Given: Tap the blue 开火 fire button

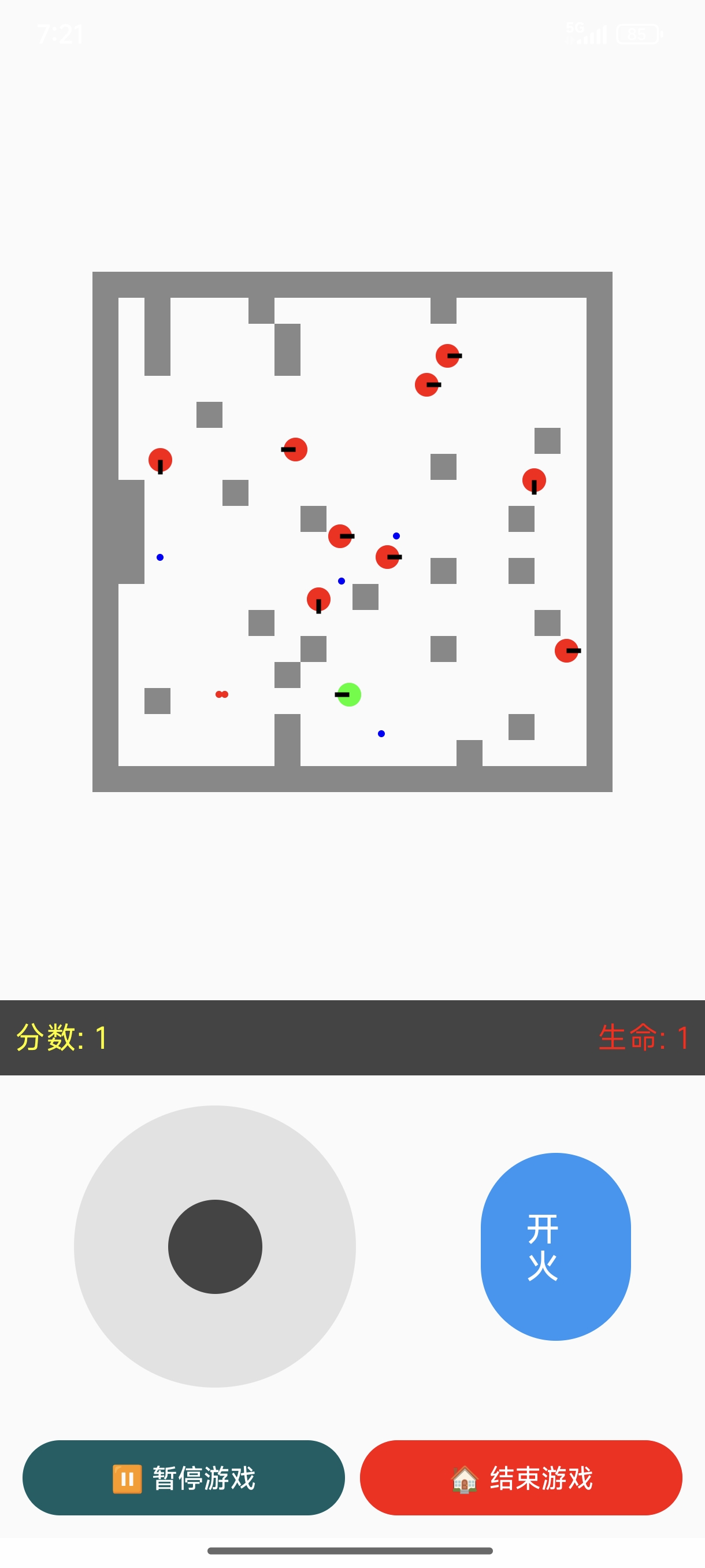Looking at the screenshot, I should (x=555, y=1246).
